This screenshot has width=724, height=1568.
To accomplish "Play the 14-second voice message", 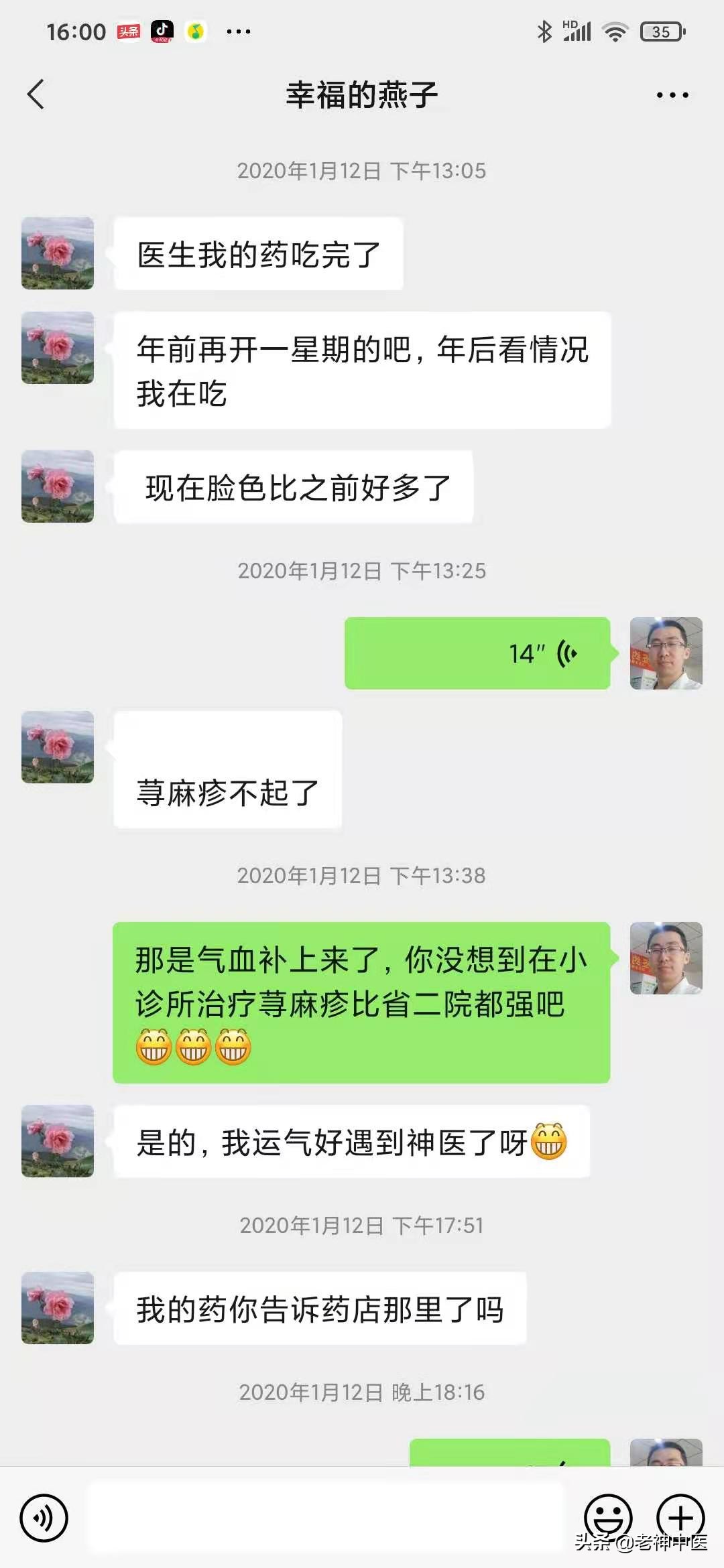I will (476, 652).
